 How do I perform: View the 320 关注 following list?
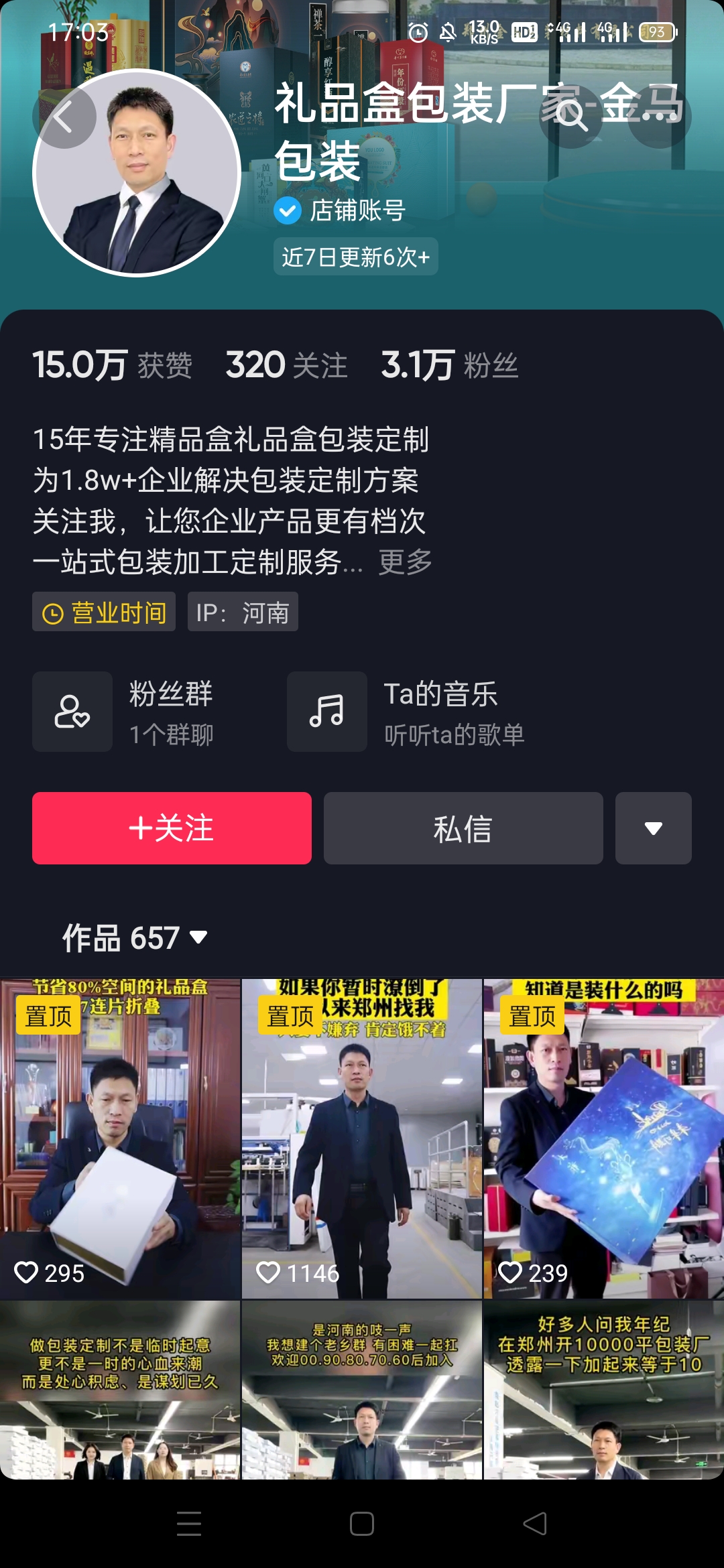286,365
